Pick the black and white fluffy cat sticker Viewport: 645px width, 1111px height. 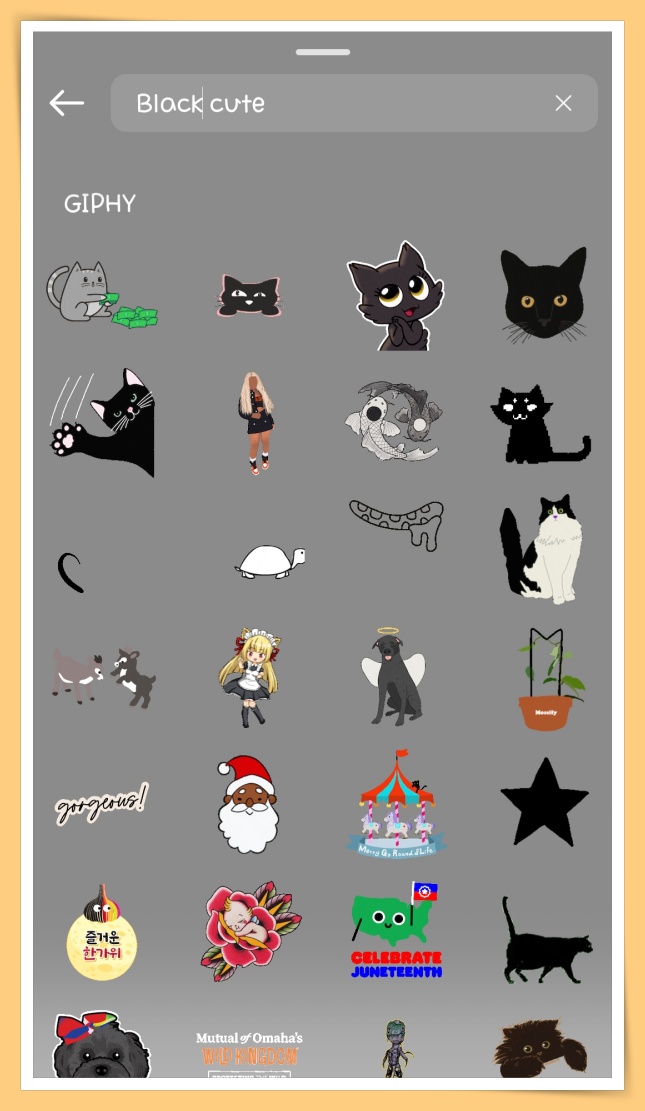click(x=542, y=549)
